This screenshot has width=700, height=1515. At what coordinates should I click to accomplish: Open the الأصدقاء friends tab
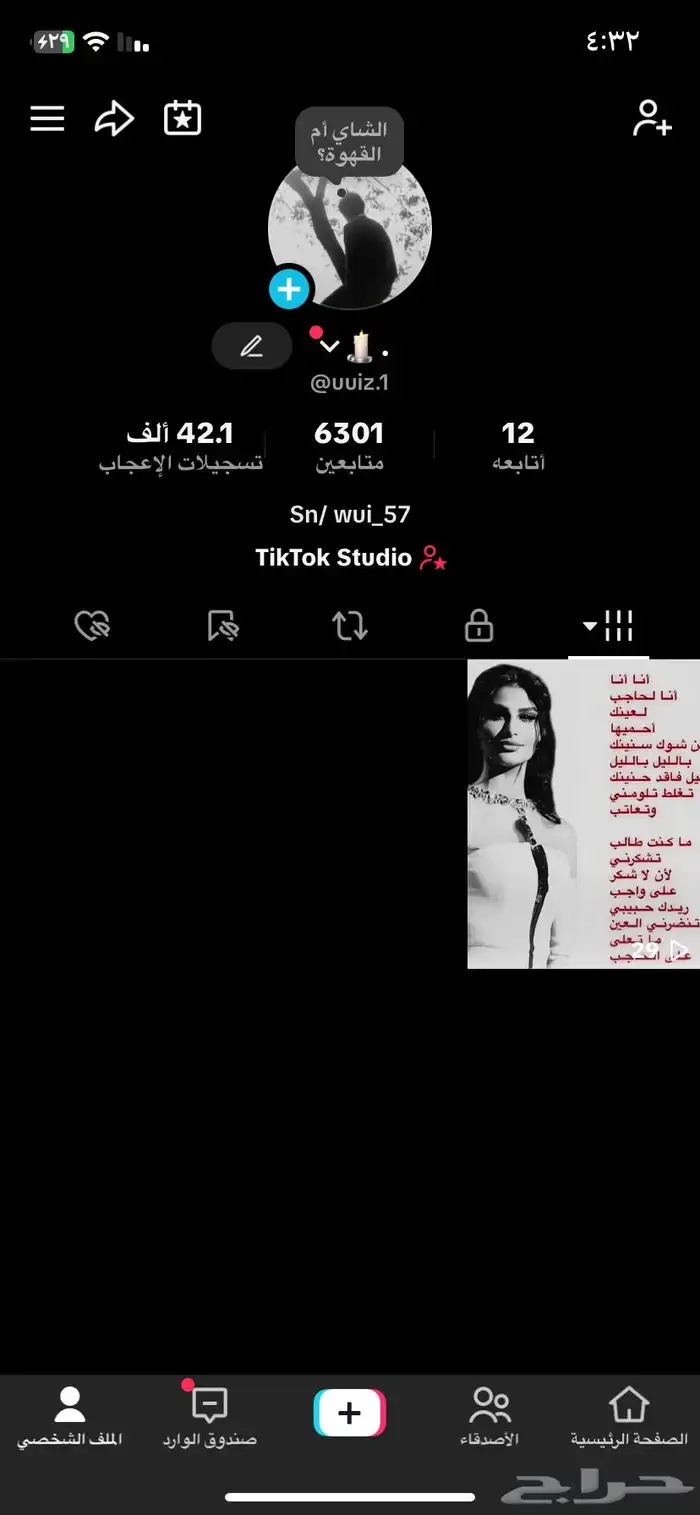pos(489,1416)
